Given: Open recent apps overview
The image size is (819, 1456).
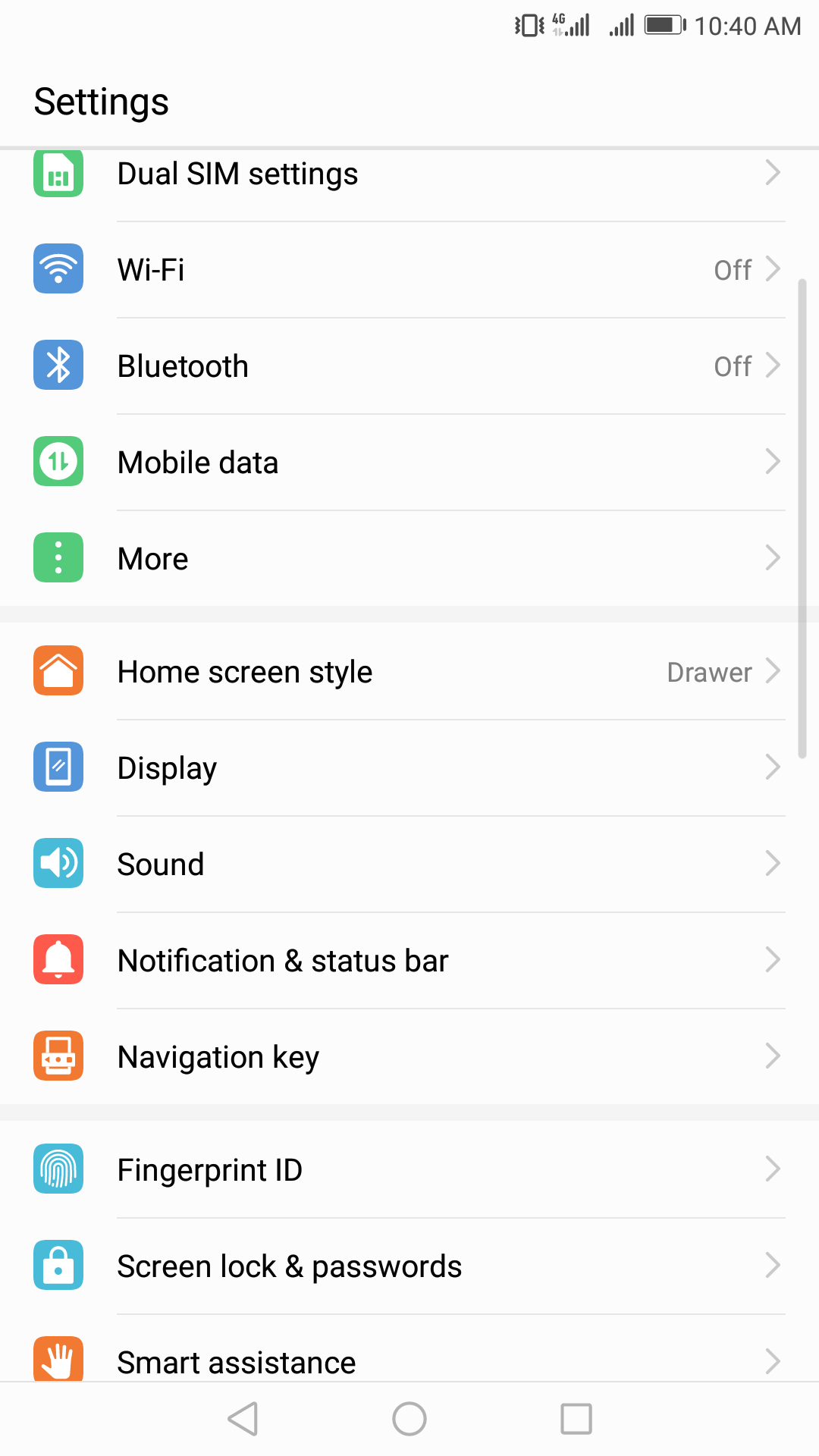Looking at the screenshot, I should (576, 1419).
